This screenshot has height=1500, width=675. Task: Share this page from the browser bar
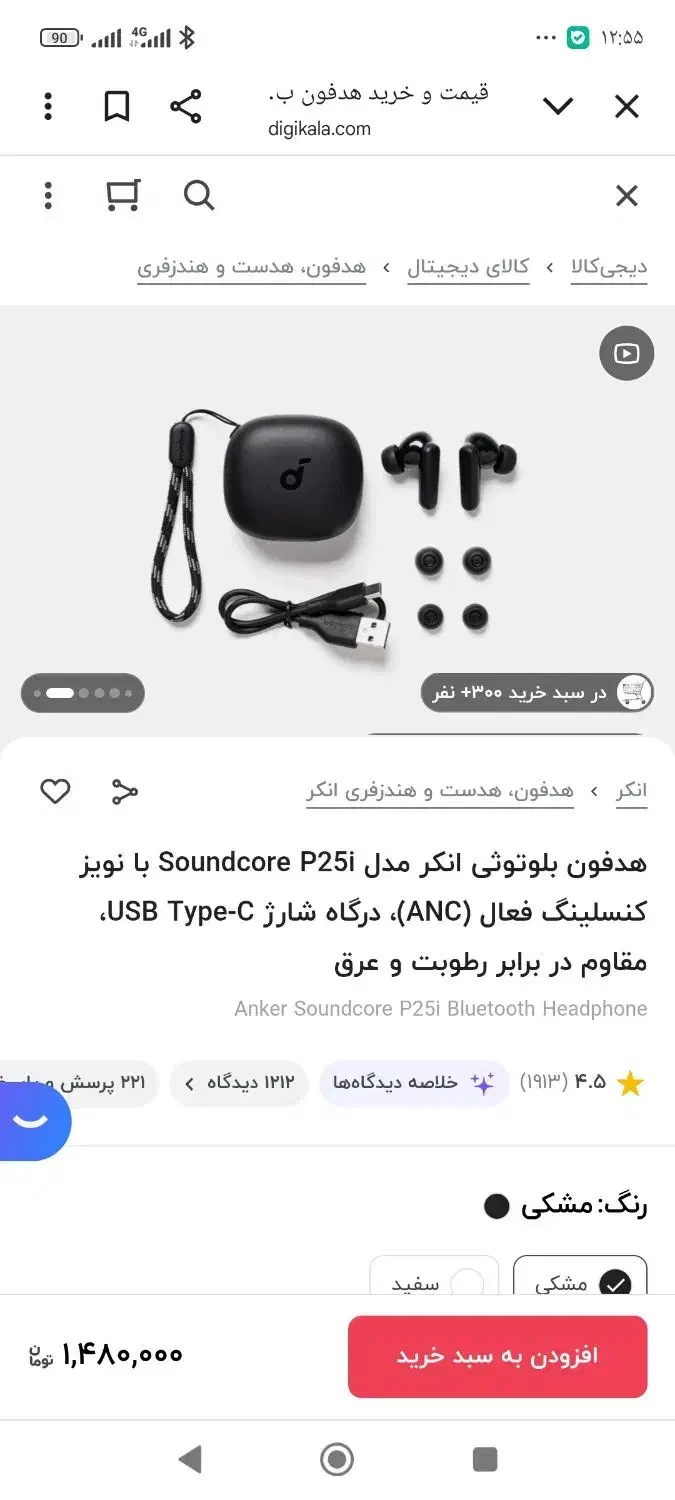click(x=185, y=106)
